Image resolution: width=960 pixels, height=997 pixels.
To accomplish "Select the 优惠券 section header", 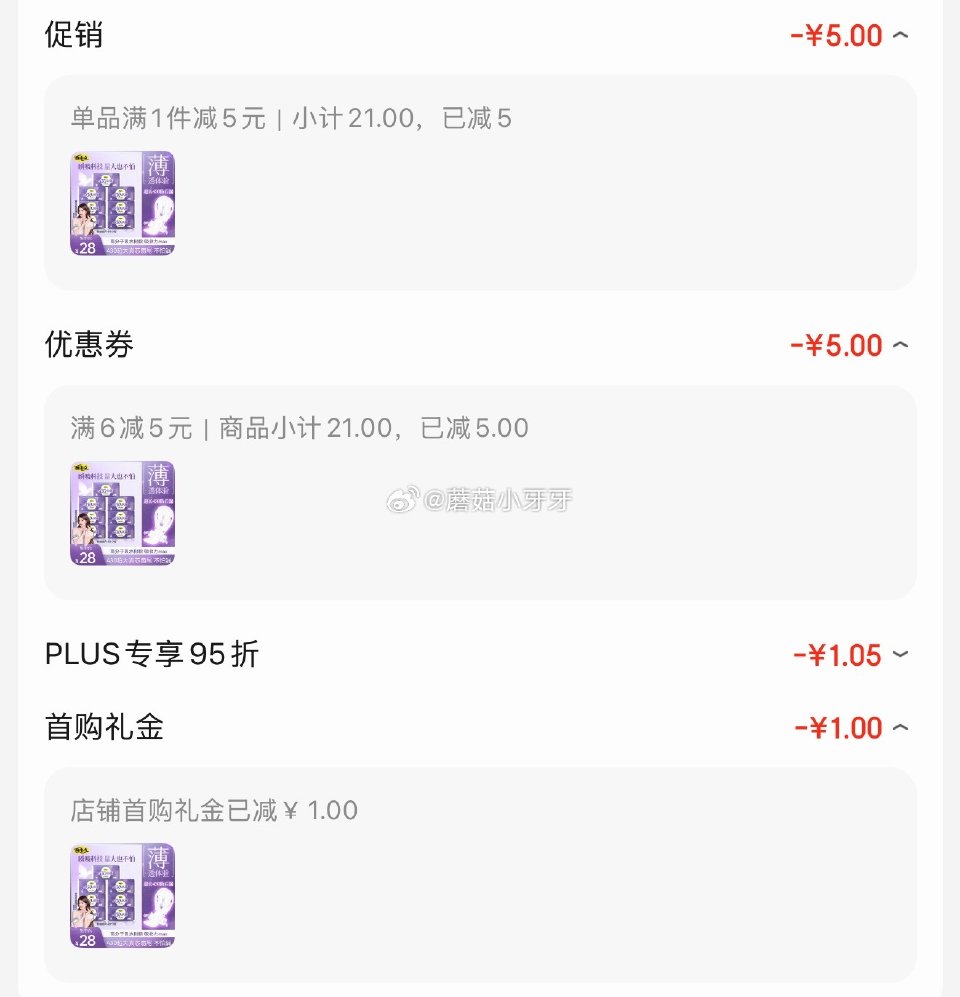I will pos(88,345).
